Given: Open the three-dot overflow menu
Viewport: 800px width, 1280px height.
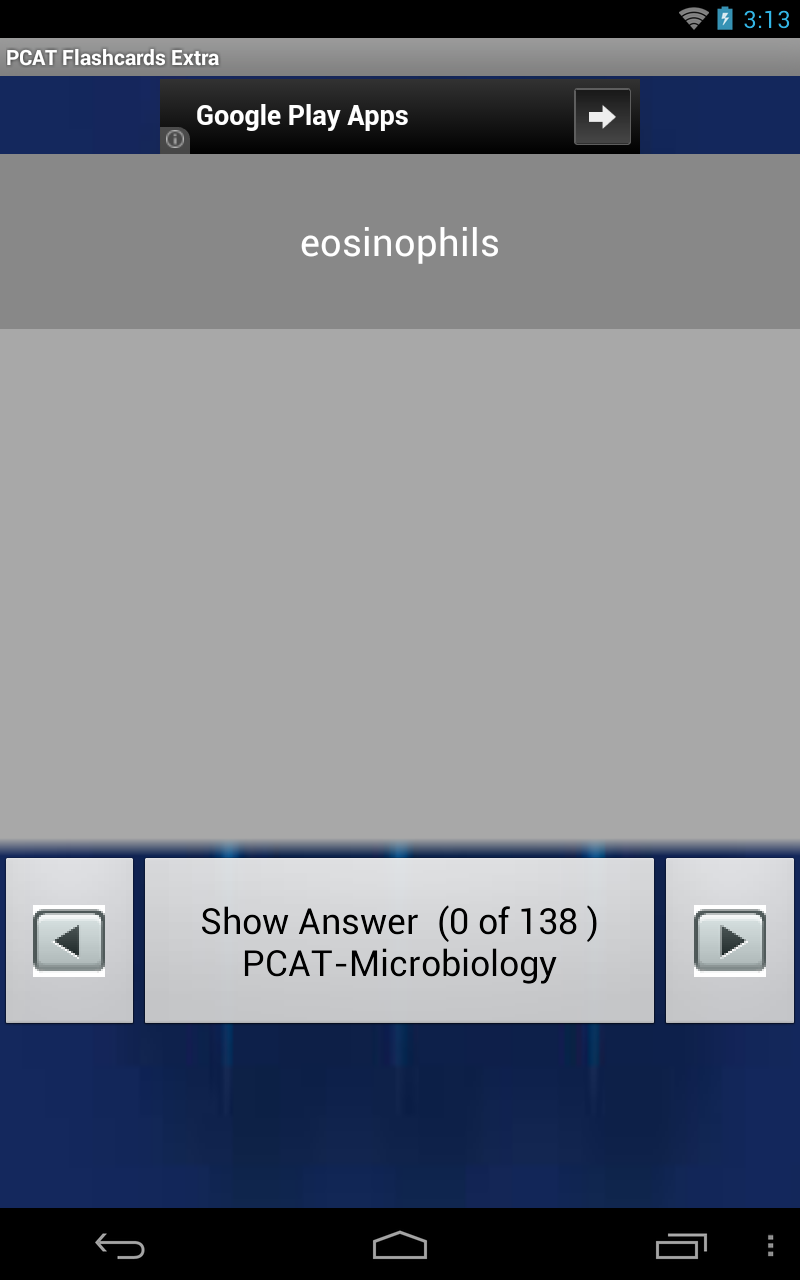Looking at the screenshot, I should pyautogui.click(x=771, y=1246).
